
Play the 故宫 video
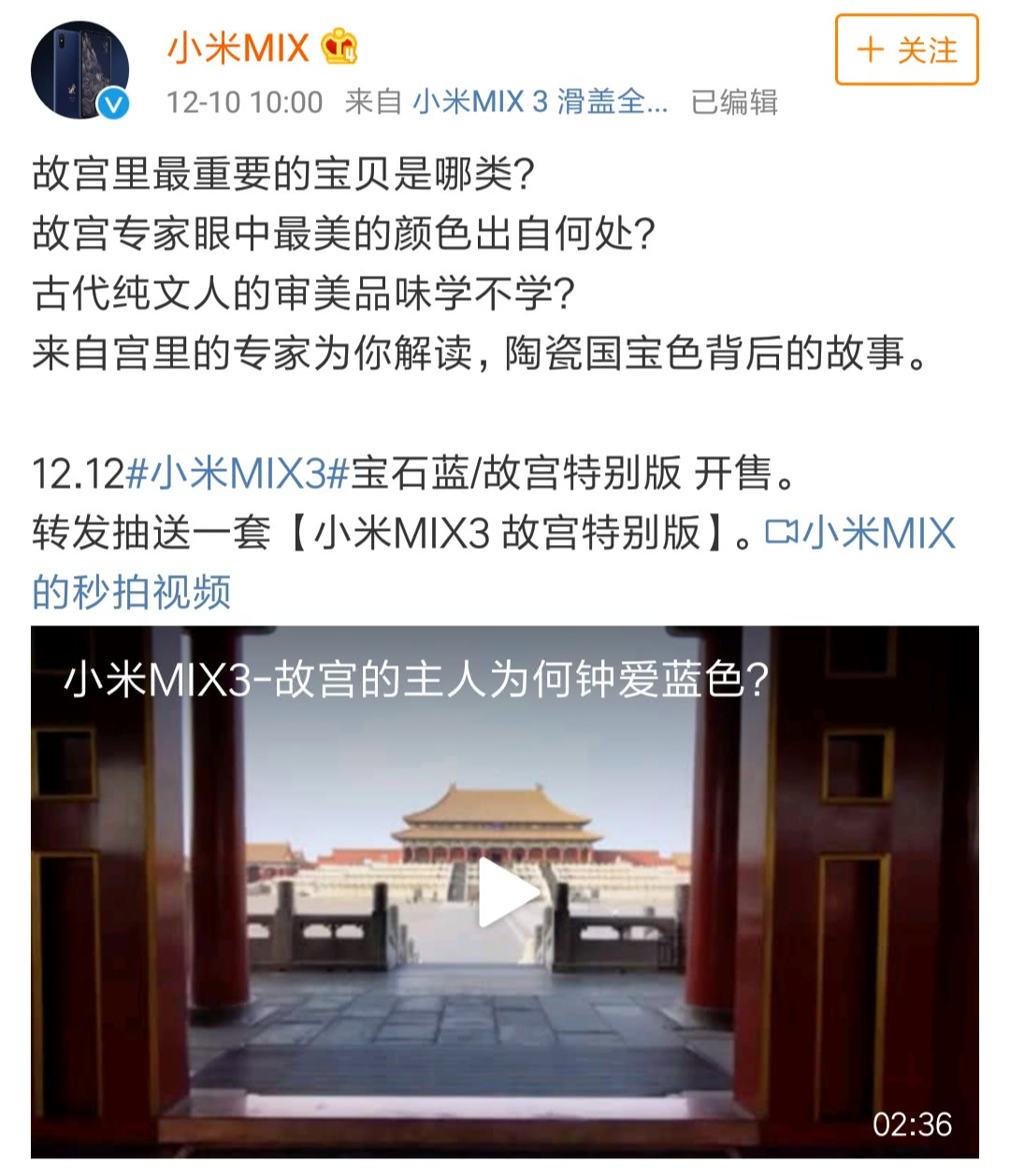tap(505, 891)
